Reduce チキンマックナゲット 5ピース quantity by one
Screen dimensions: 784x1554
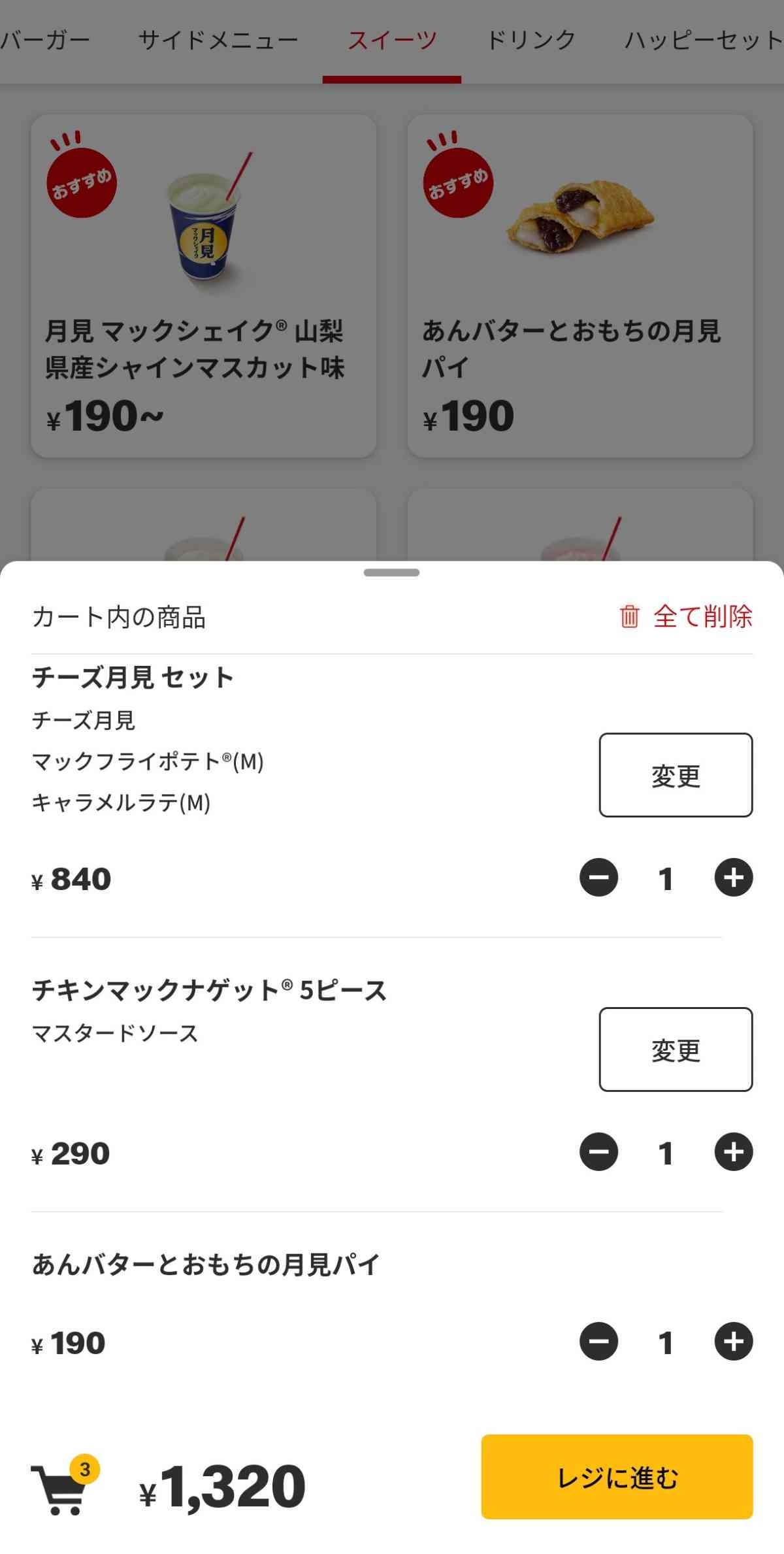[x=598, y=1152]
